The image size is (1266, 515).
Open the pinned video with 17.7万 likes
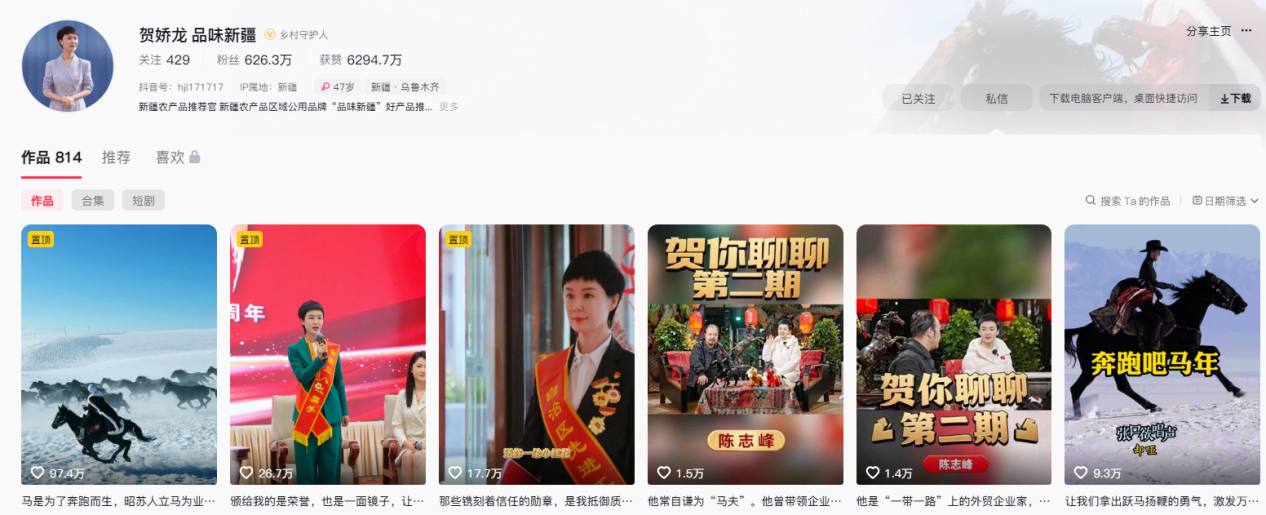point(537,354)
